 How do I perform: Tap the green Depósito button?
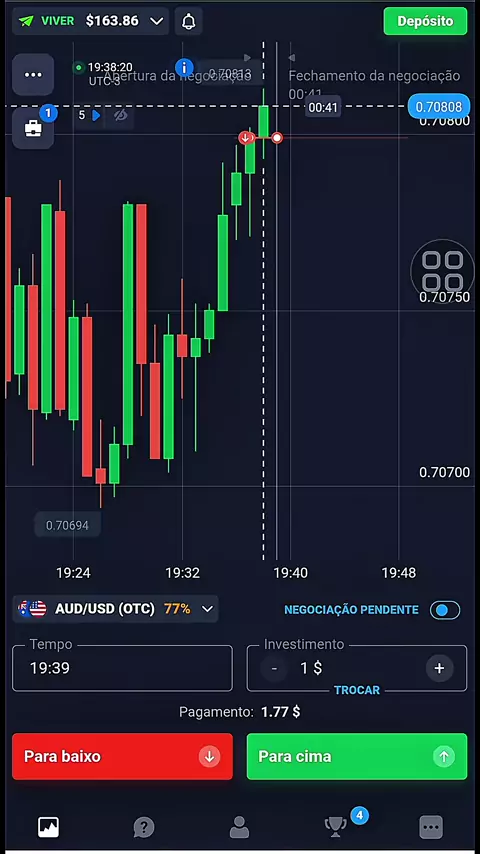point(425,21)
